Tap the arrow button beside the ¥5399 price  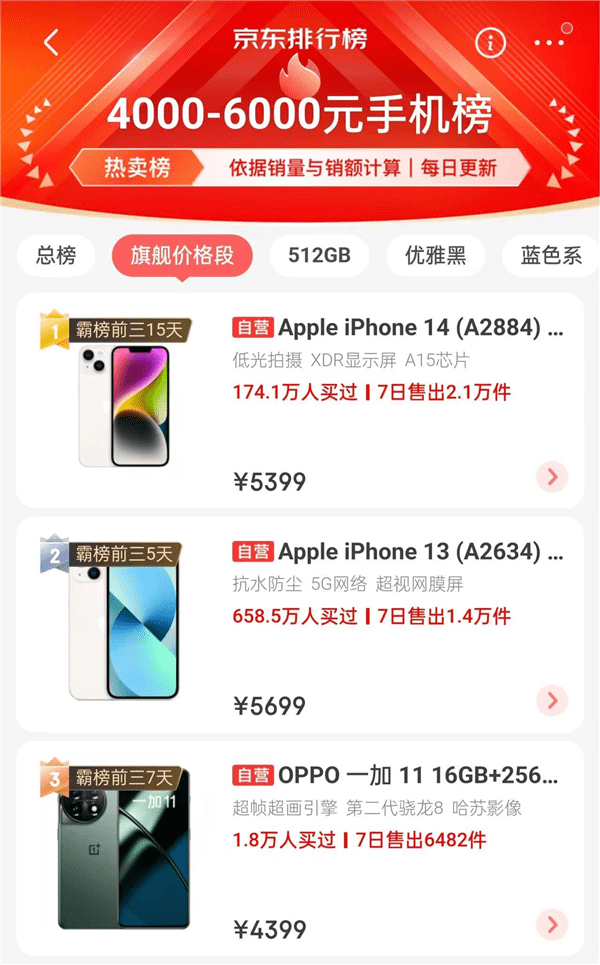(551, 477)
